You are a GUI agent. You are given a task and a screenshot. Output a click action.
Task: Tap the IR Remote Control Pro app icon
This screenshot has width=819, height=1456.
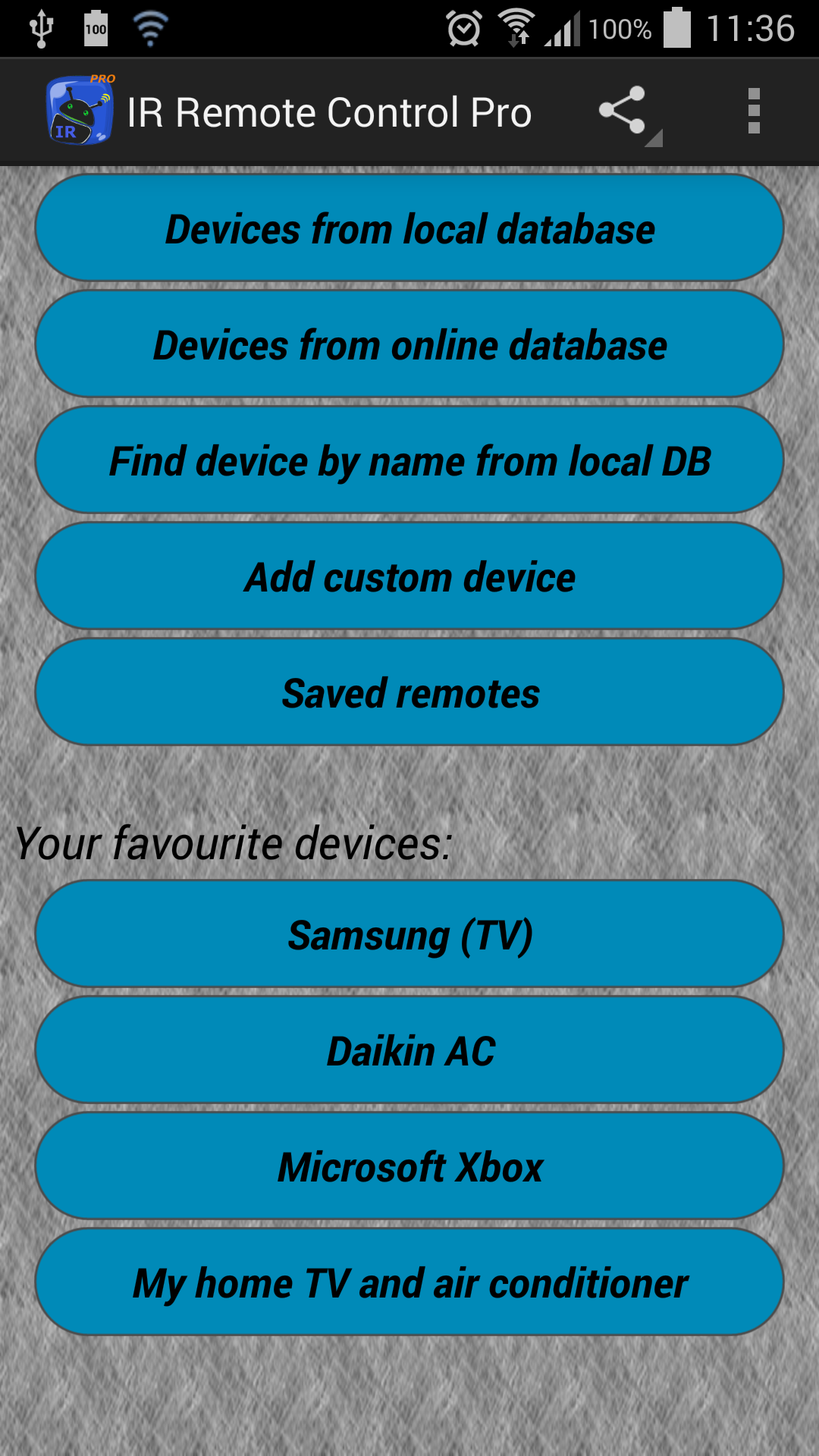80,111
